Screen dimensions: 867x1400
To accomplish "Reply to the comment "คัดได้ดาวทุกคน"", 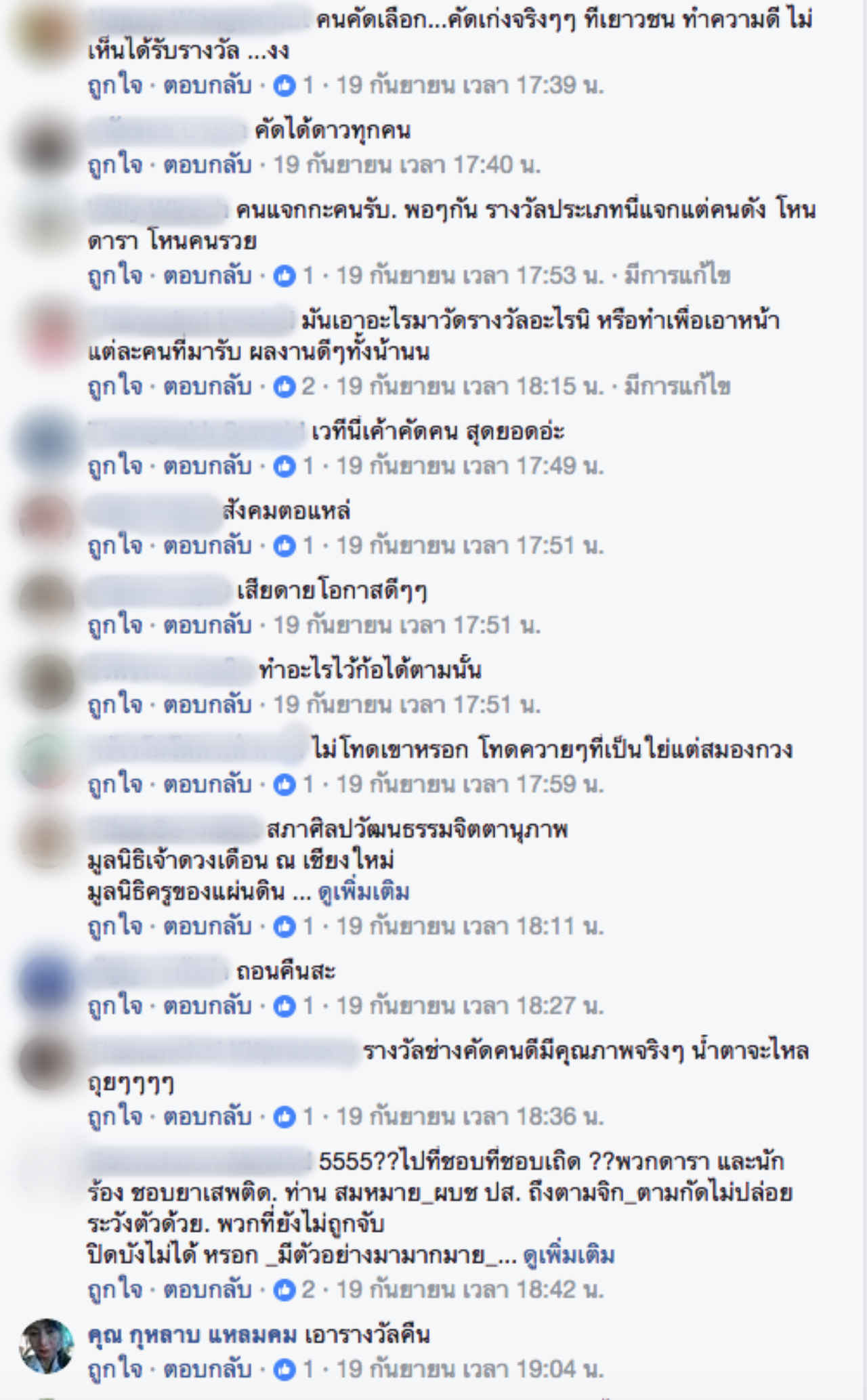I will pyautogui.click(x=207, y=165).
